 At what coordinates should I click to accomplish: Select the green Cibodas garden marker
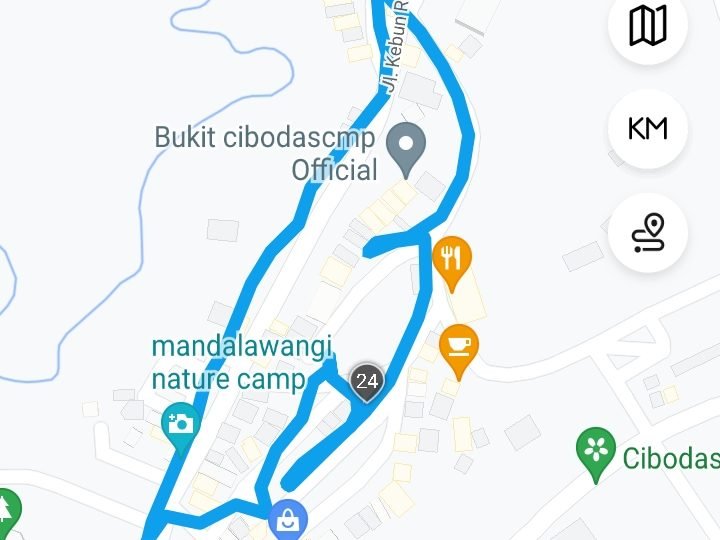(x=596, y=449)
